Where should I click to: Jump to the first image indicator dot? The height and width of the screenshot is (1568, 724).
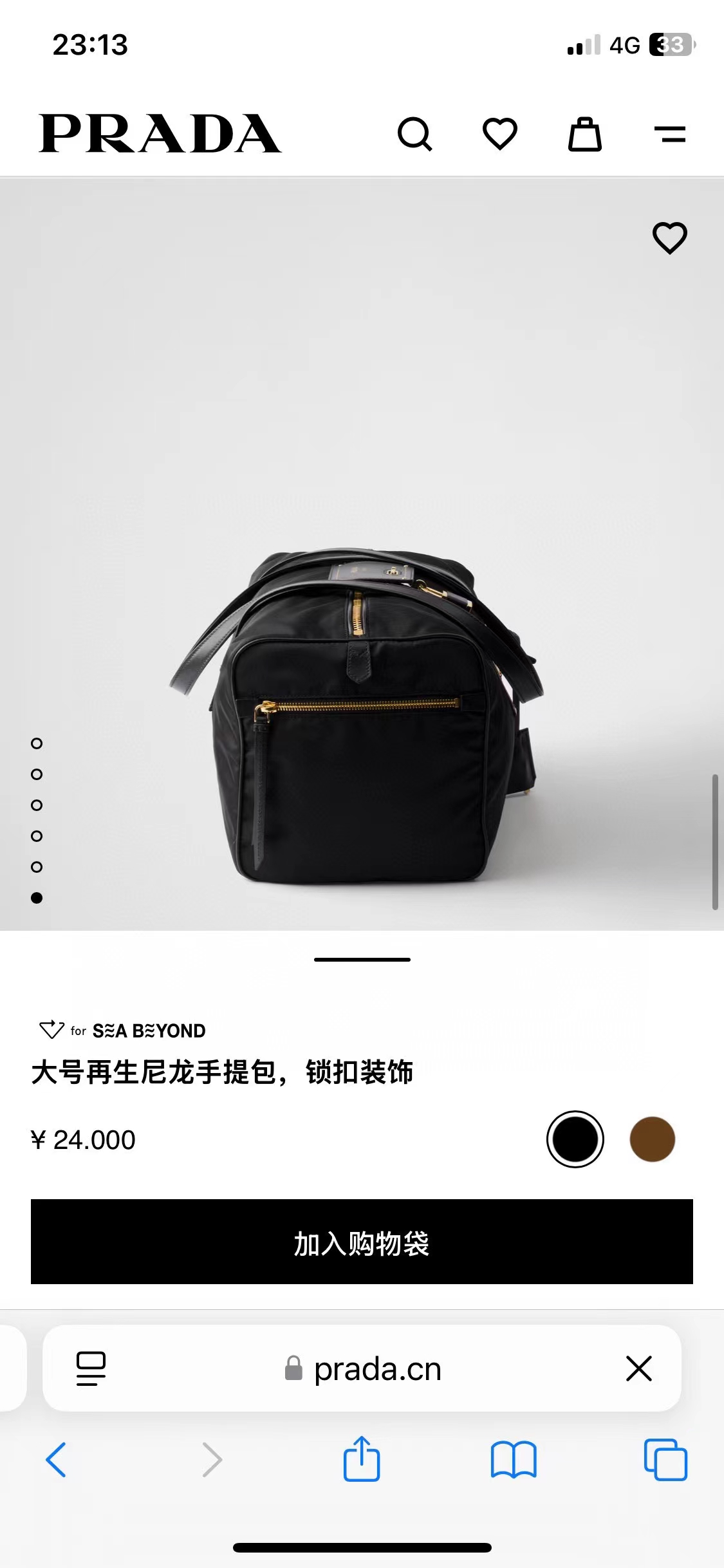[37, 743]
